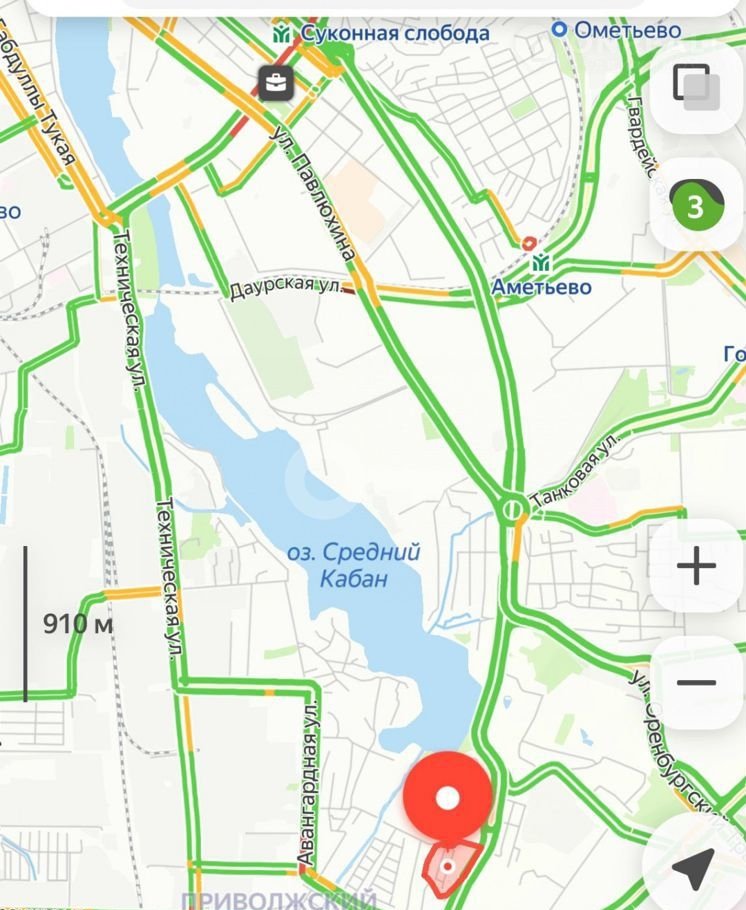Select Суконная слобода metro station

[284, 34]
